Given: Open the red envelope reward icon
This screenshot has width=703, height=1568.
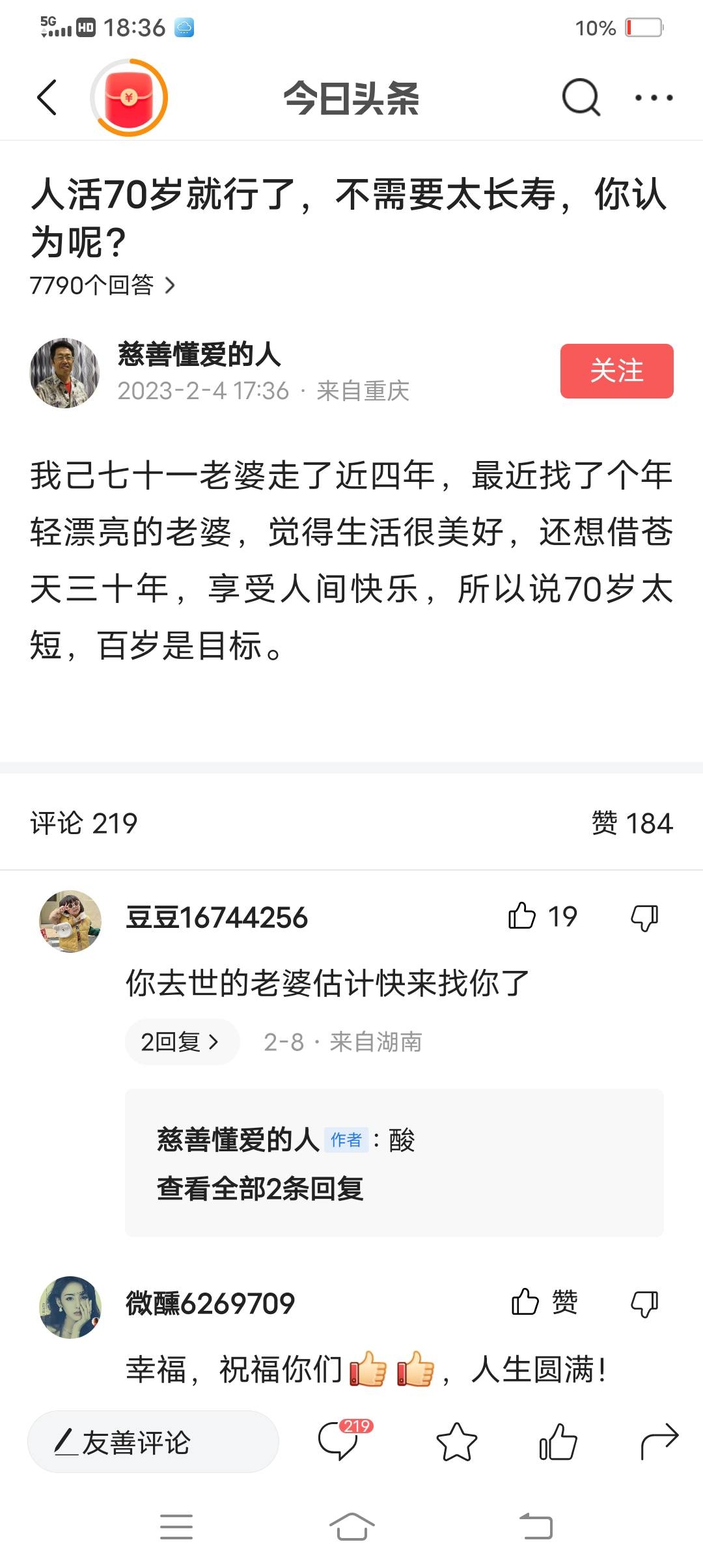Looking at the screenshot, I should (x=129, y=98).
